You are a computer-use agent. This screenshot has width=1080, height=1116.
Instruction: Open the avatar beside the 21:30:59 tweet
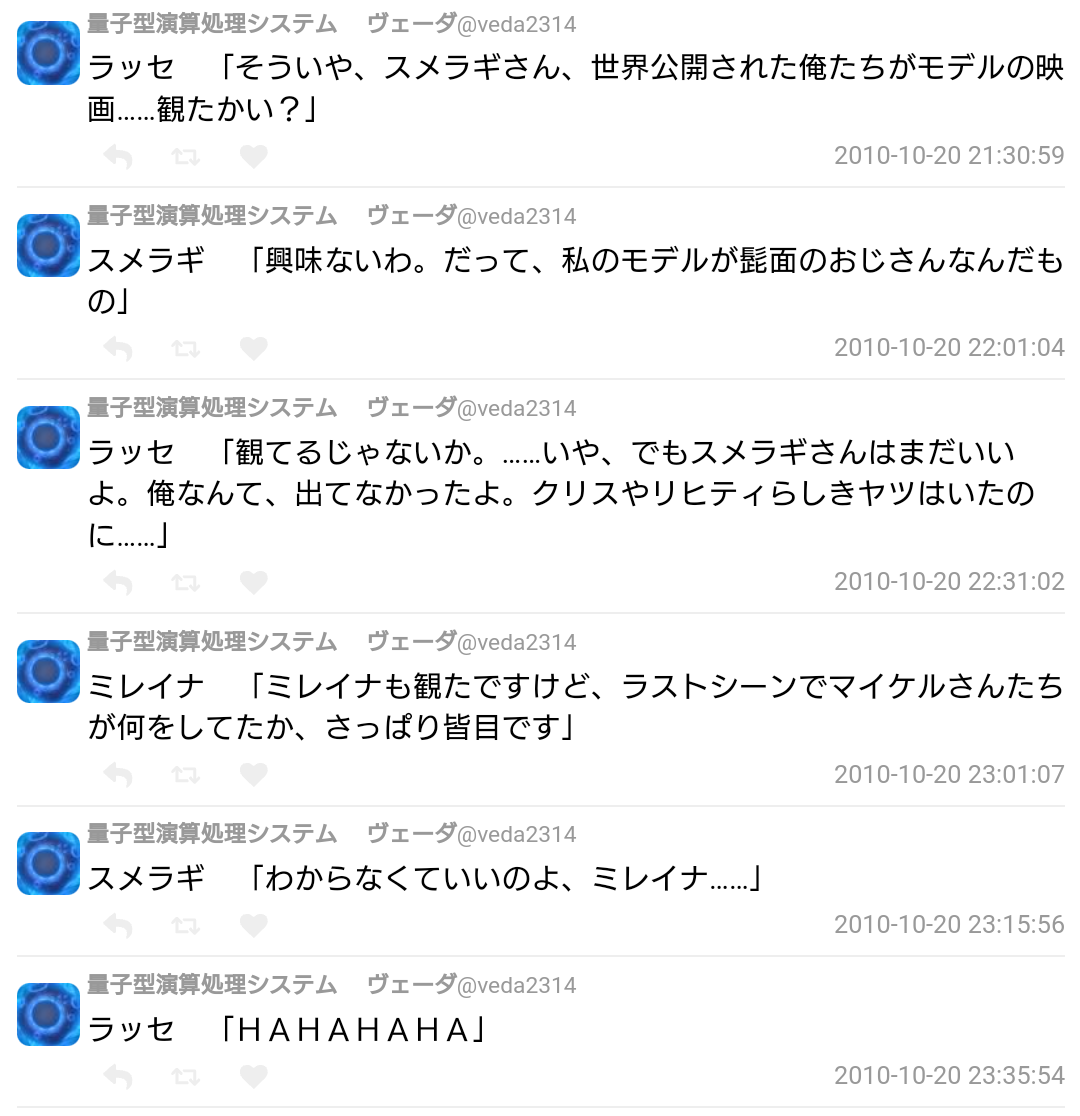(48, 53)
